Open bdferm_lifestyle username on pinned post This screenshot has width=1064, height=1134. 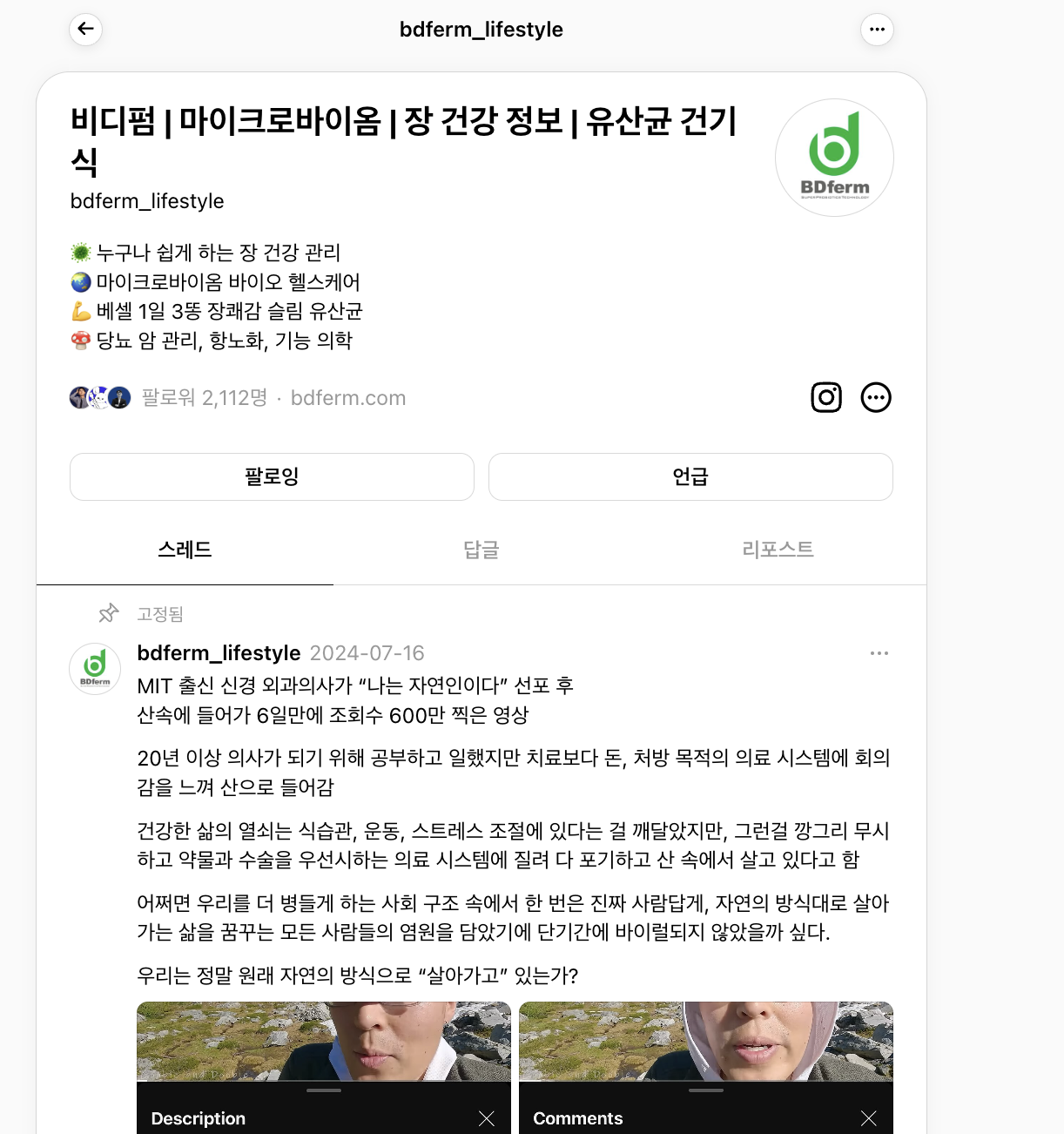tap(219, 653)
